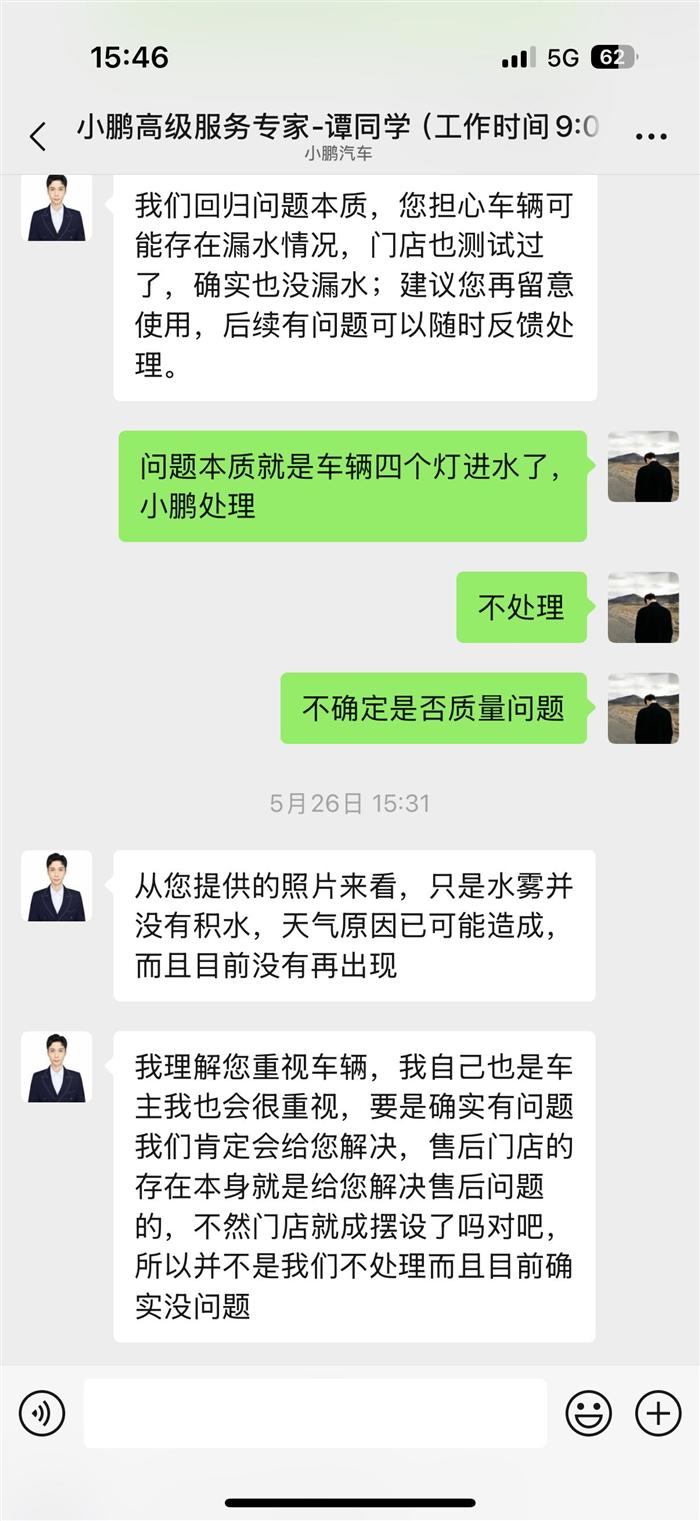Open the three-dot chat menu
The image size is (700, 1521).
[651, 137]
